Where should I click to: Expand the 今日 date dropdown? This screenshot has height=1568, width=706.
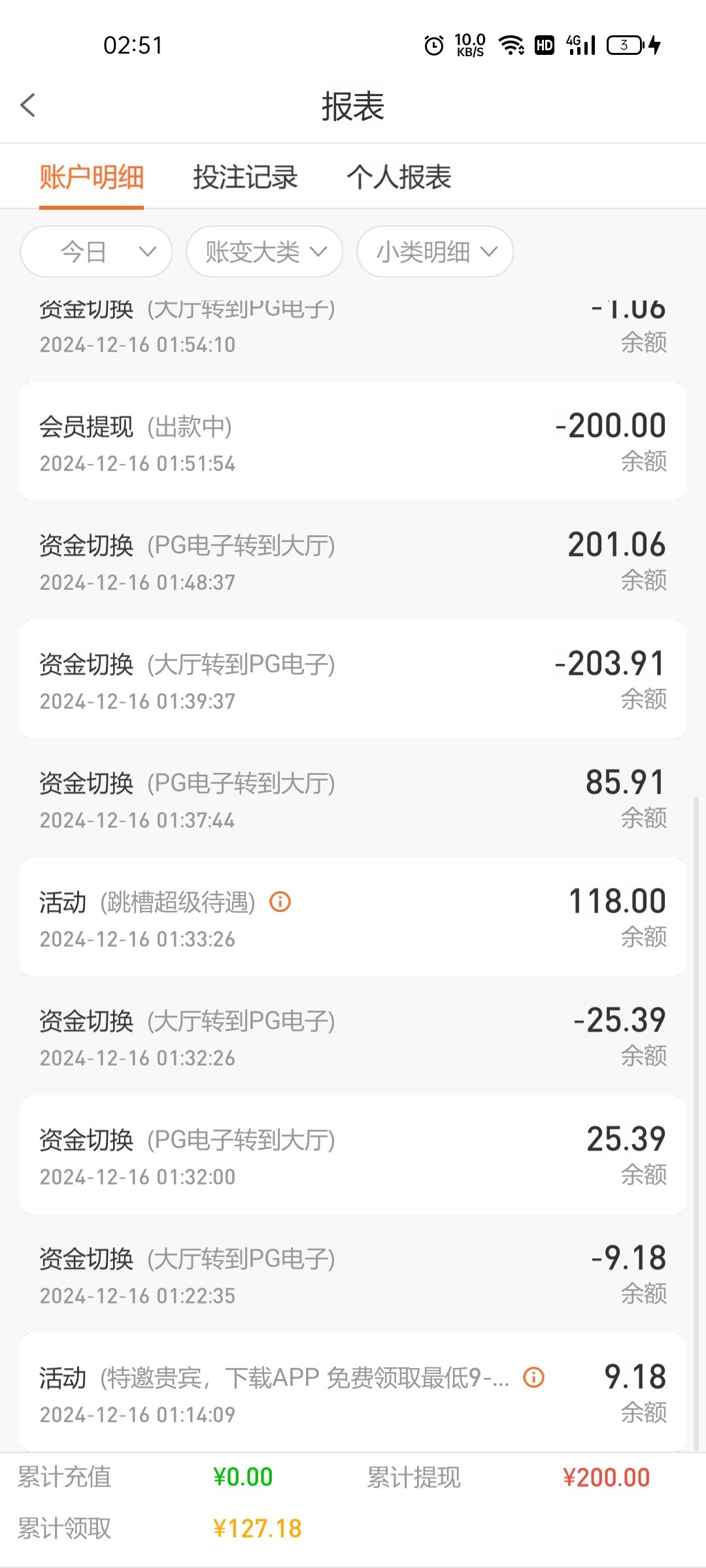click(96, 252)
